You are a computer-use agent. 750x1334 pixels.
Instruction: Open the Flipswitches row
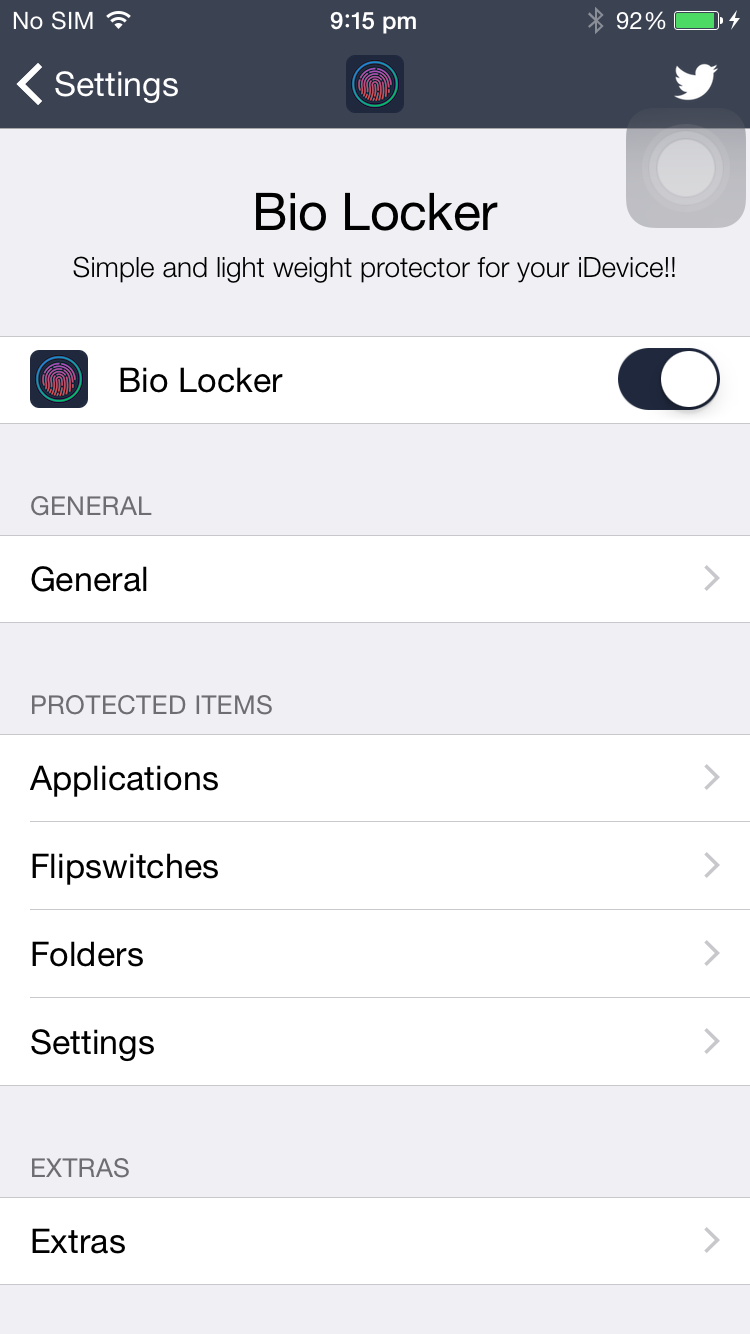(x=375, y=866)
